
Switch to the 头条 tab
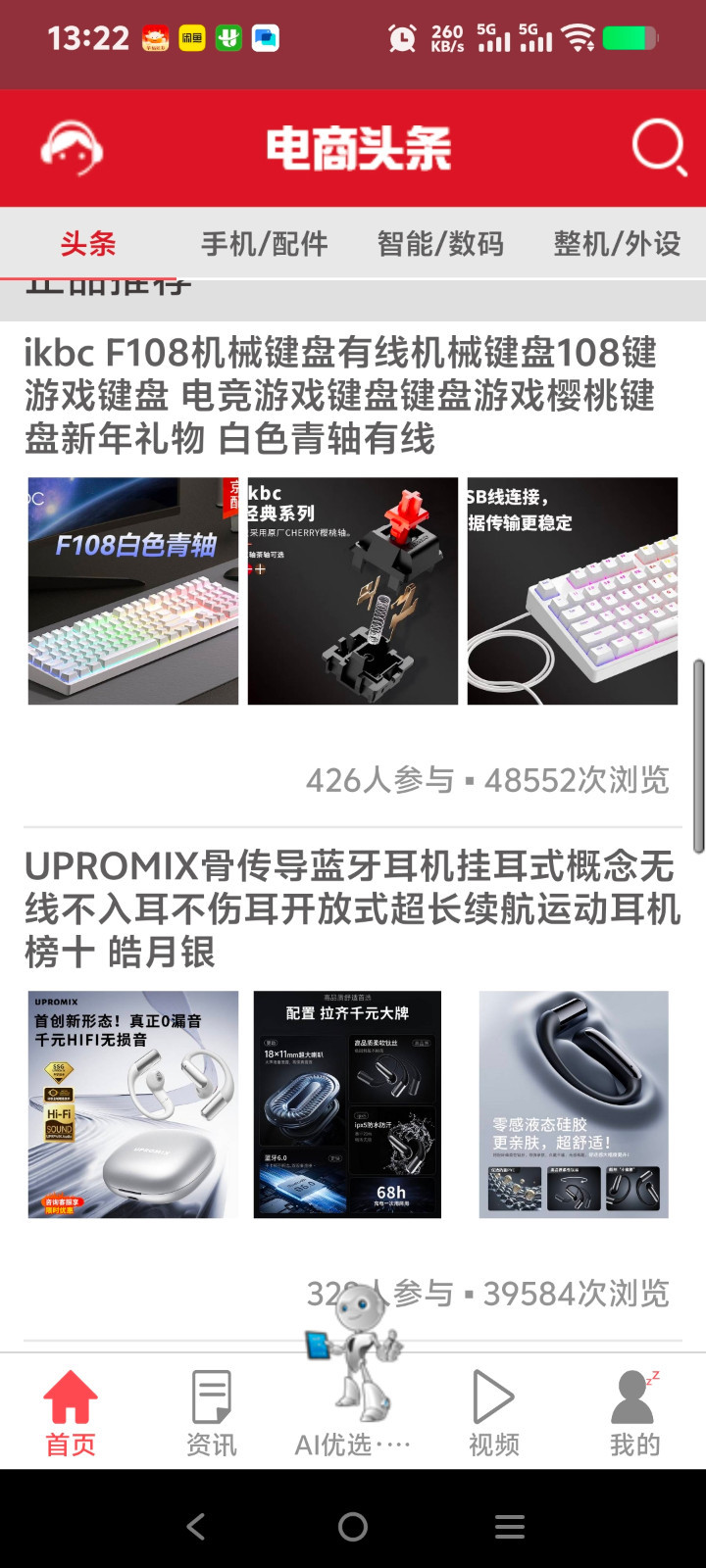(x=88, y=243)
